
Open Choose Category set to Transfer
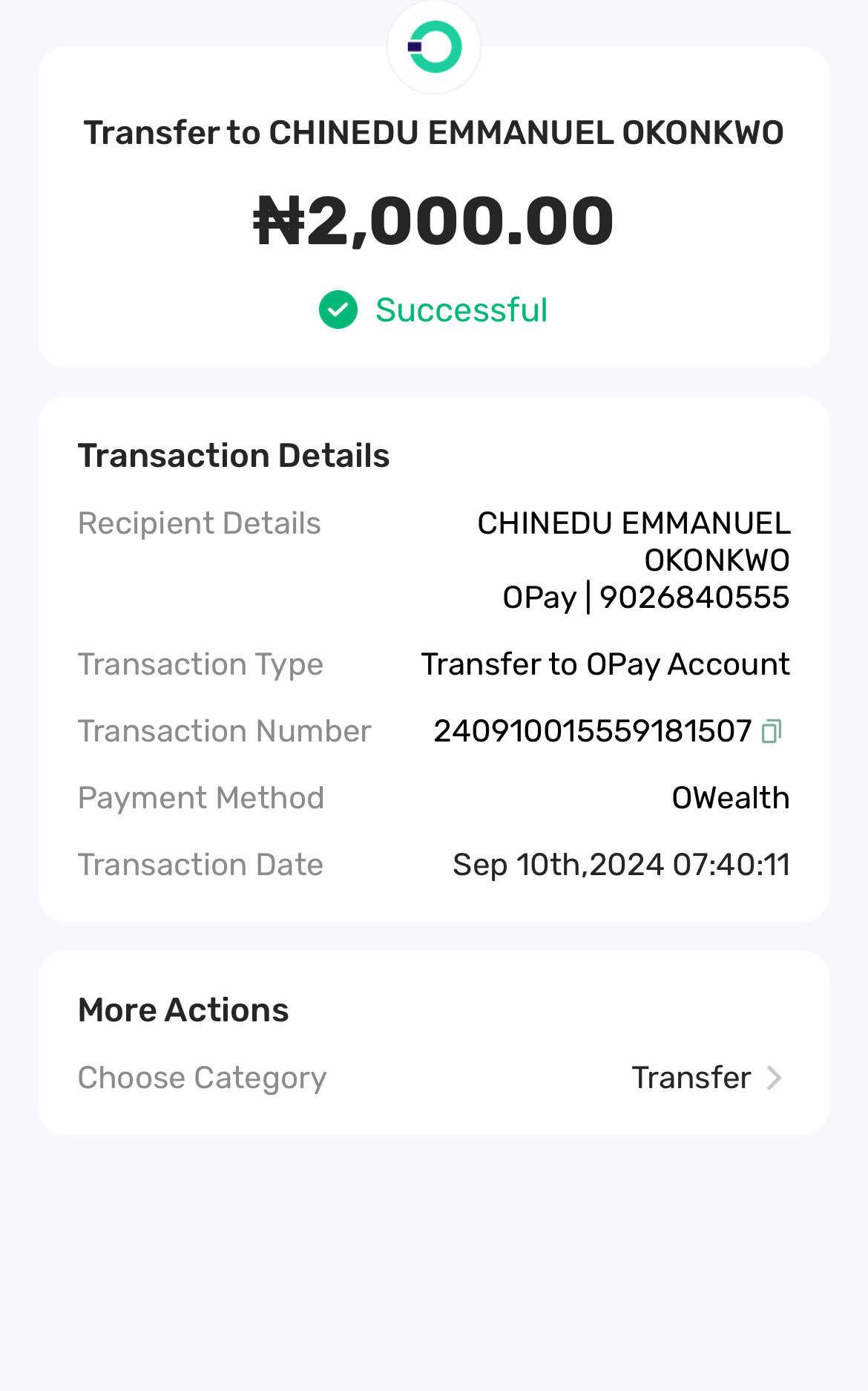click(705, 1078)
